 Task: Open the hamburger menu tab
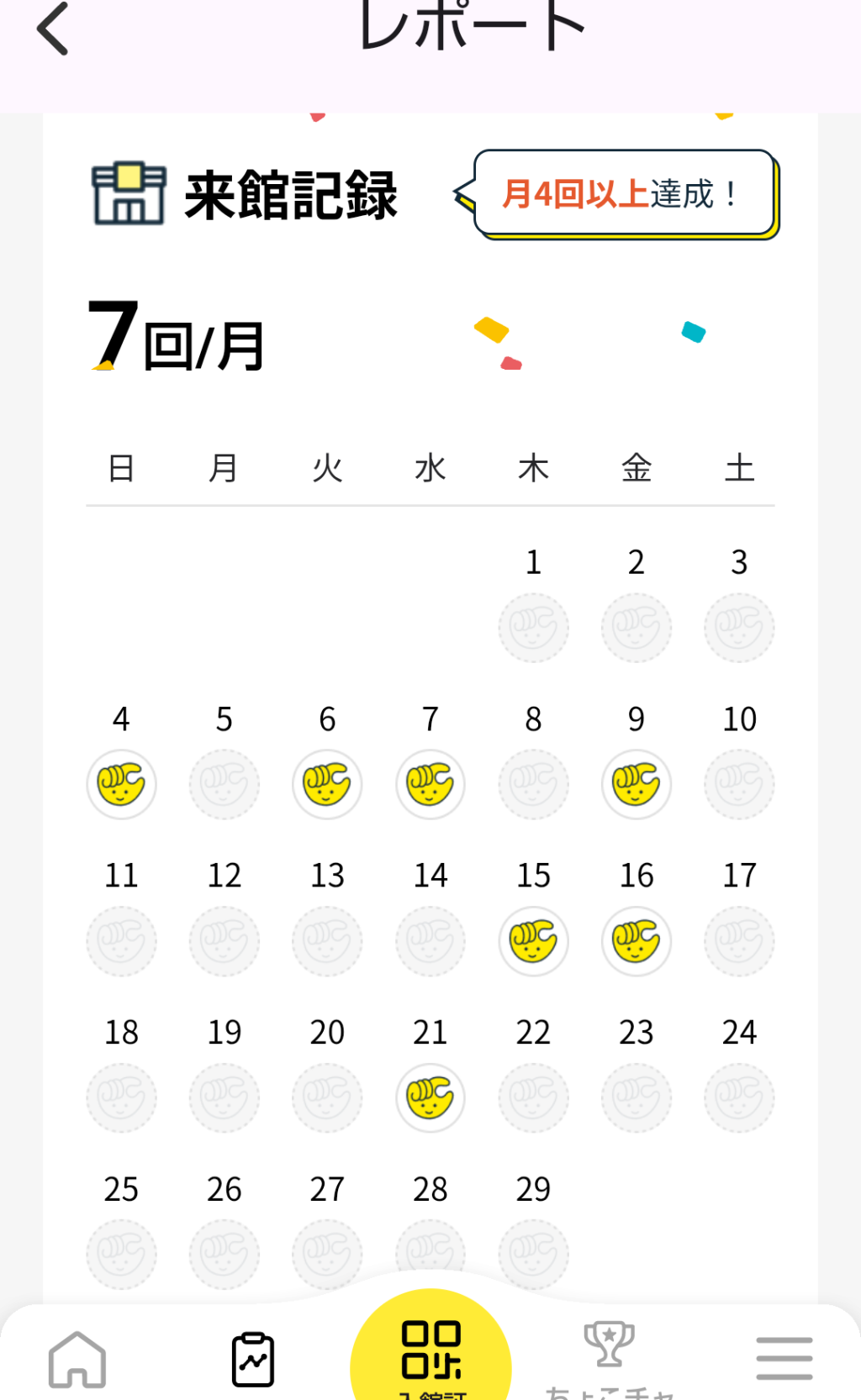click(784, 1359)
